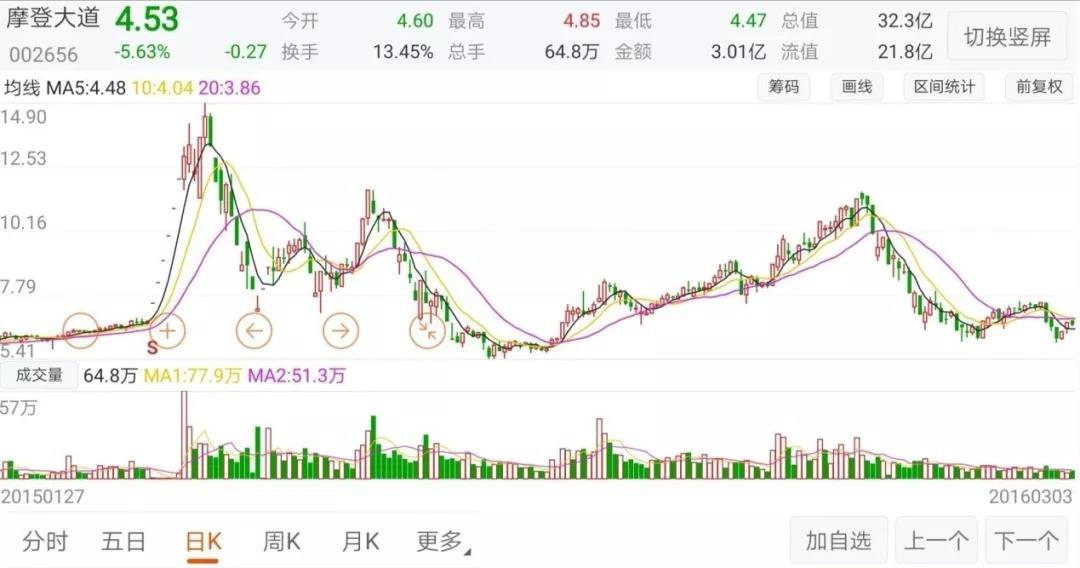The height and width of the screenshot is (568, 1080).
Task: Select the 日K daily candlestick tab
Action: coord(203,542)
